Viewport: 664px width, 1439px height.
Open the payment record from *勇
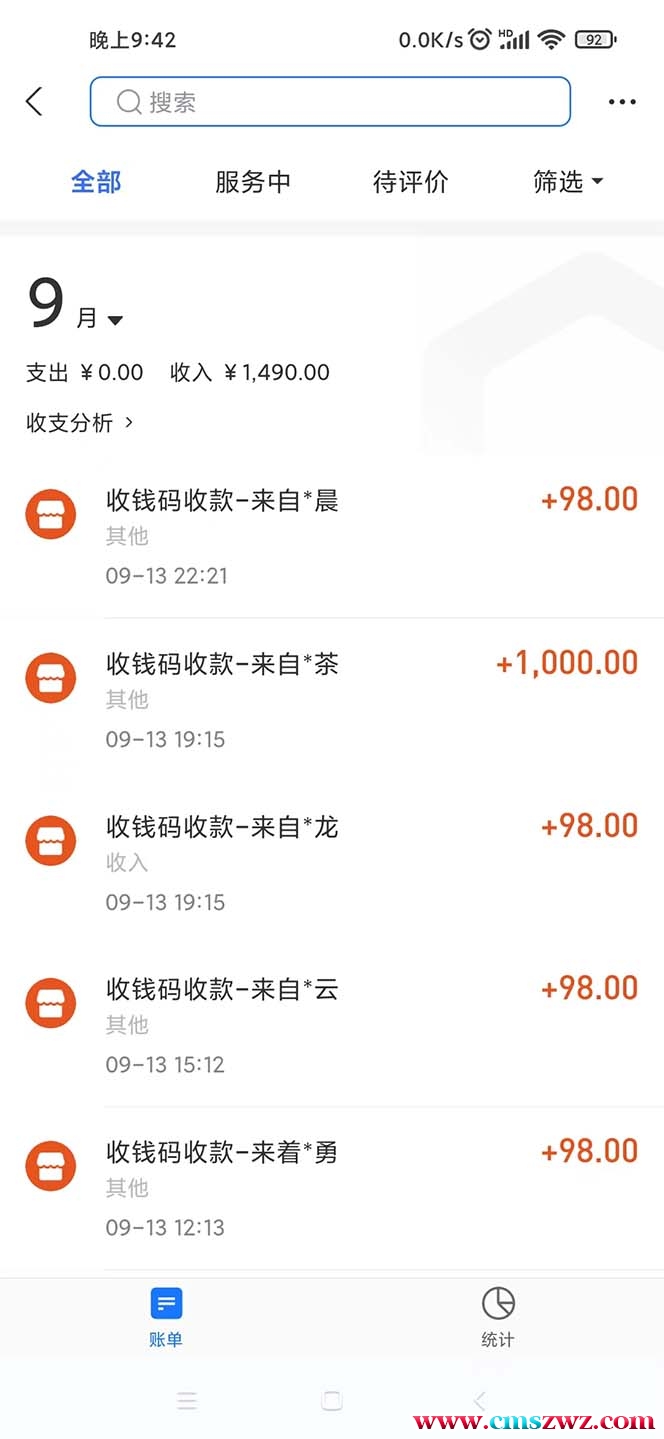point(332,1189)
